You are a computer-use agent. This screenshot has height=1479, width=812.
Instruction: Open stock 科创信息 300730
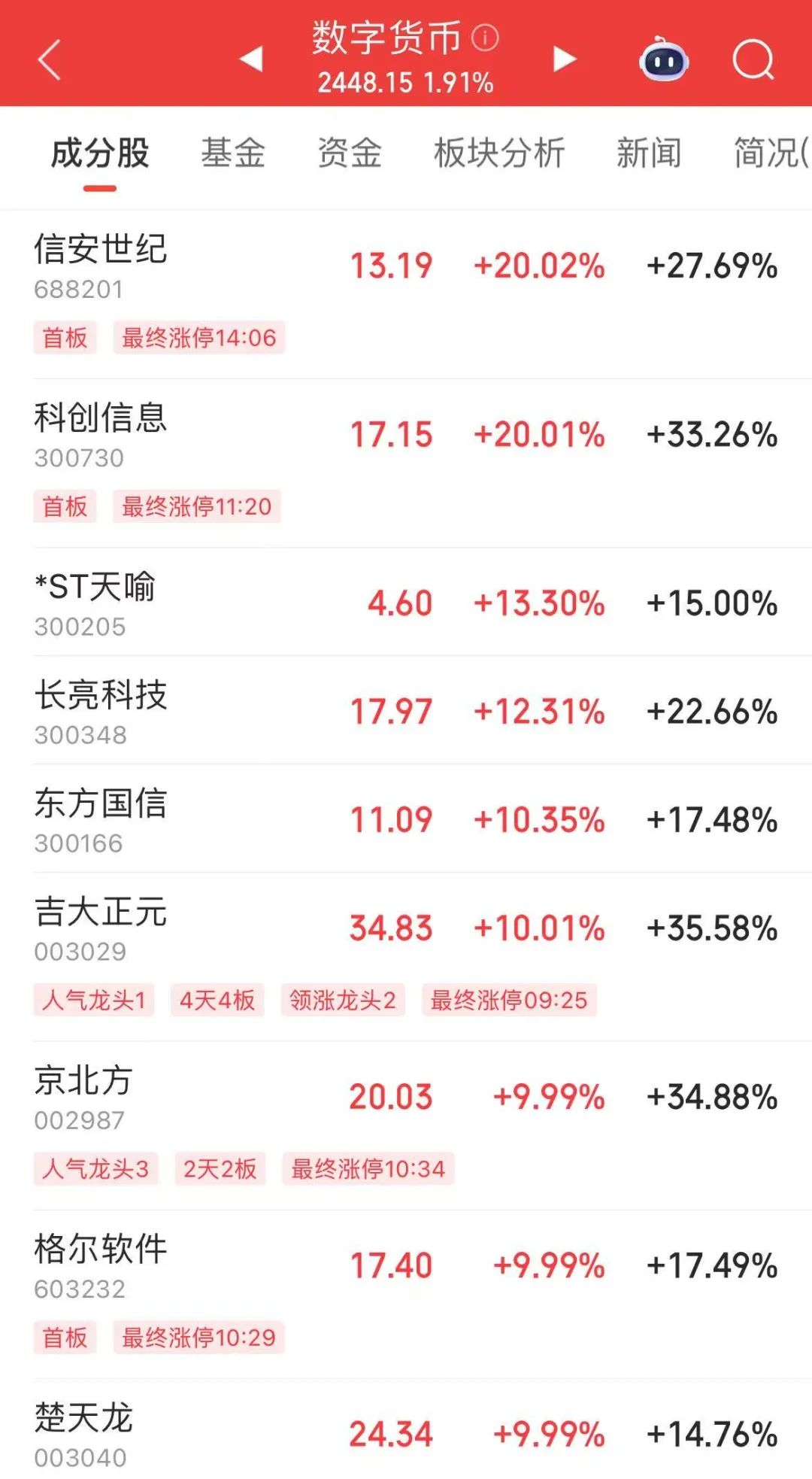coord(406,463)
